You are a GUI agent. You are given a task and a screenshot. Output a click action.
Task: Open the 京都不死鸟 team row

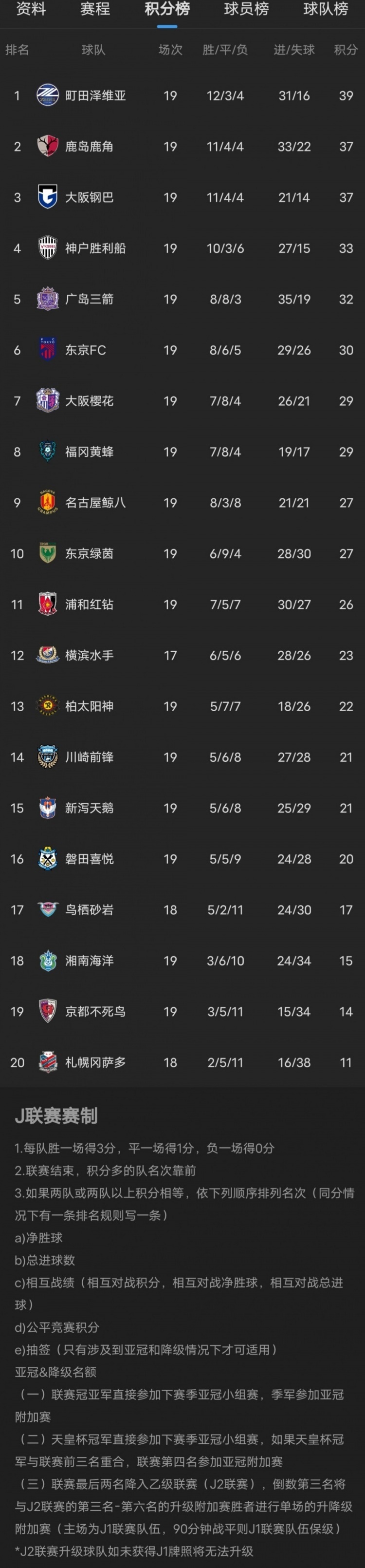[95, 1012]
